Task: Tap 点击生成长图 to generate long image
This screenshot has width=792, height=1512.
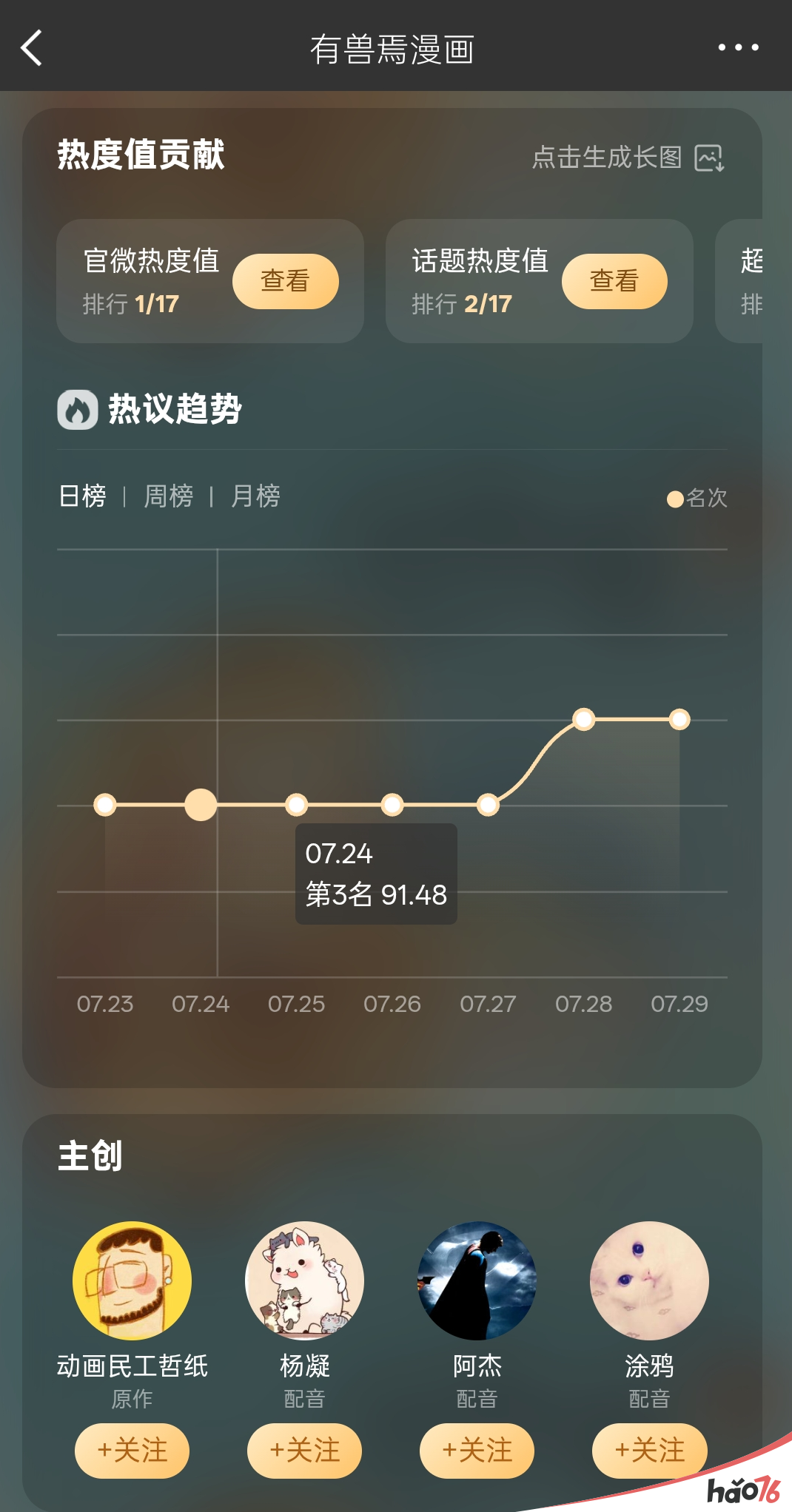Action: point(628,158)
